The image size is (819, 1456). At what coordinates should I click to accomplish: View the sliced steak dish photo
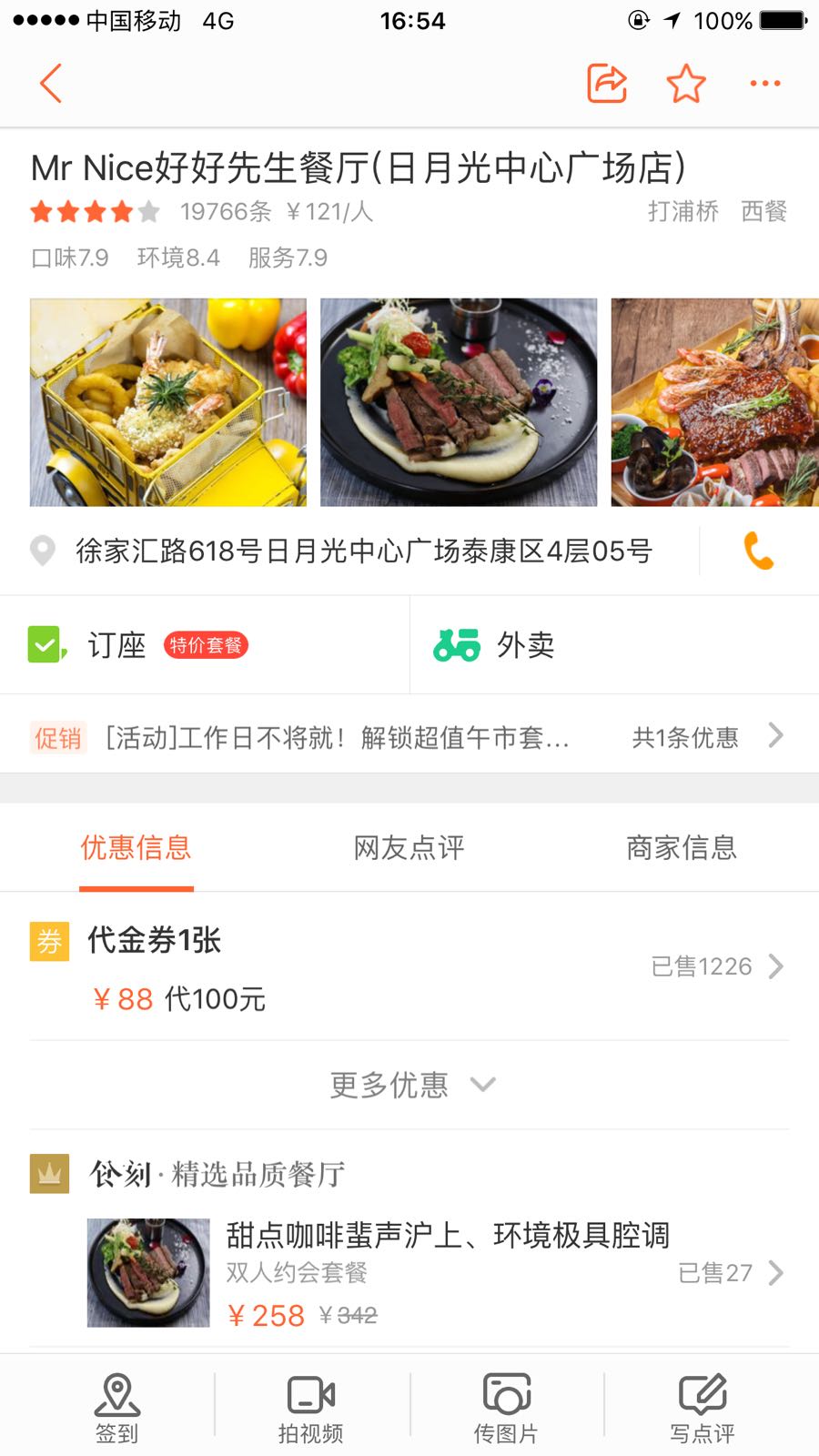click(x=459, y=402)
